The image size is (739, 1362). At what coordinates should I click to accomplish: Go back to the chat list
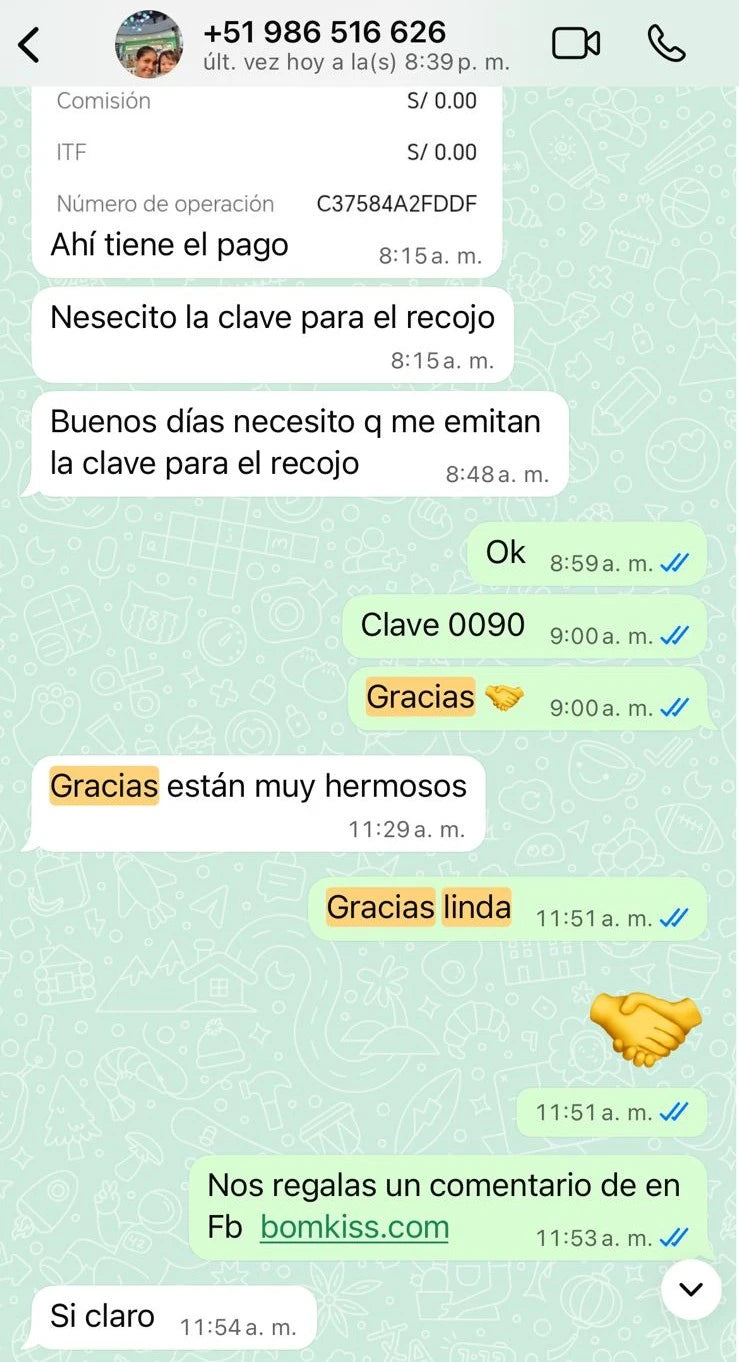click(30, 44)
